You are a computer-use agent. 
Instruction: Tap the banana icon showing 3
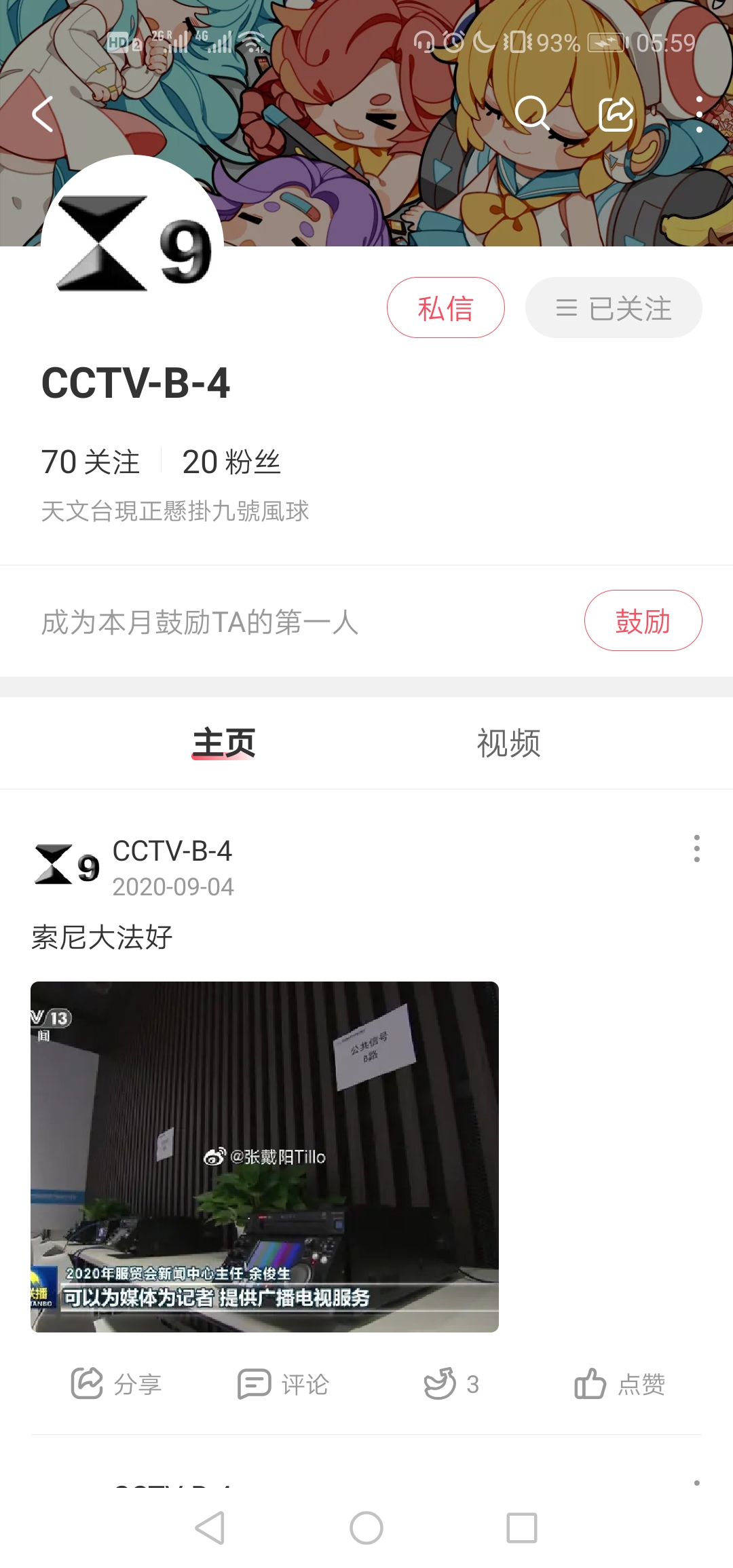(x=451, y=1384)
